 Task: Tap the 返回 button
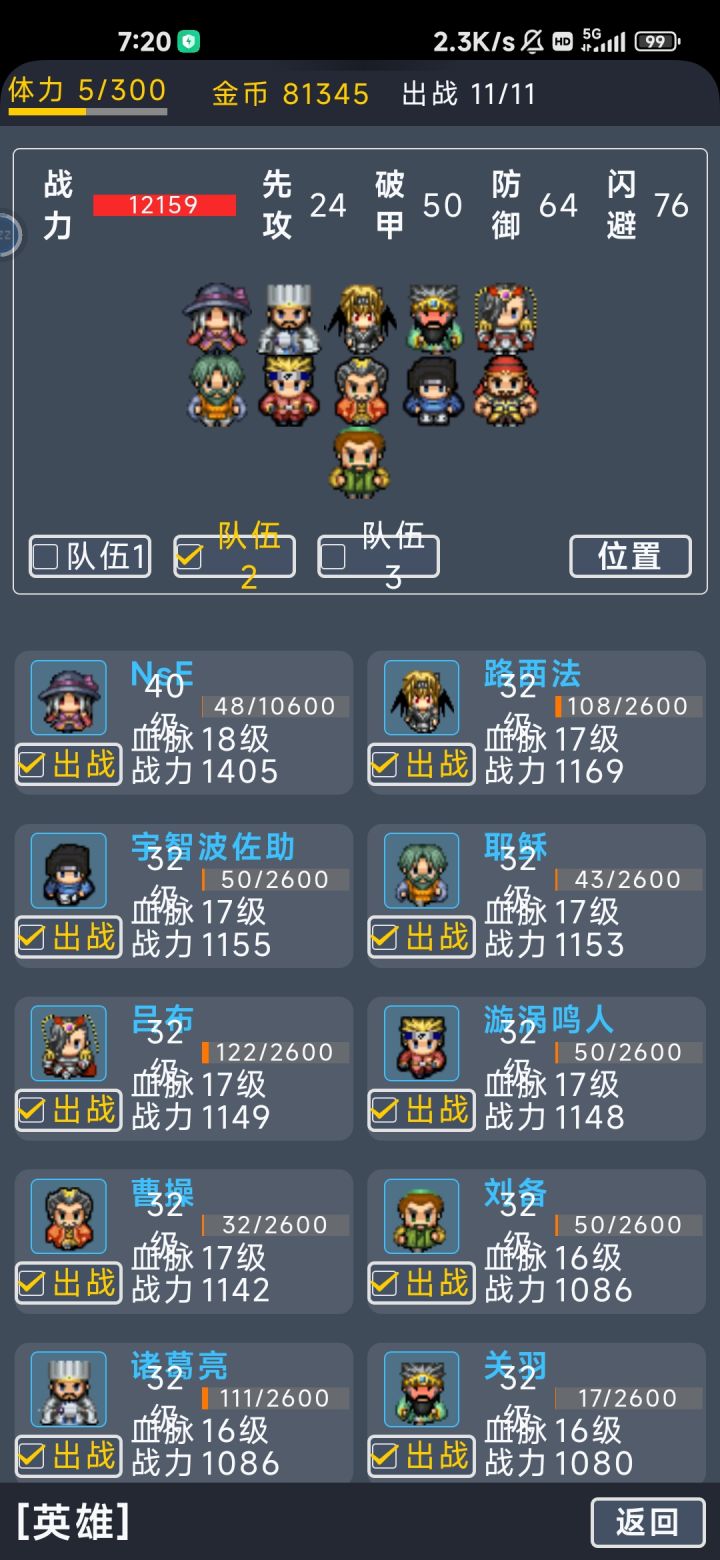(x=648, y=1520)
